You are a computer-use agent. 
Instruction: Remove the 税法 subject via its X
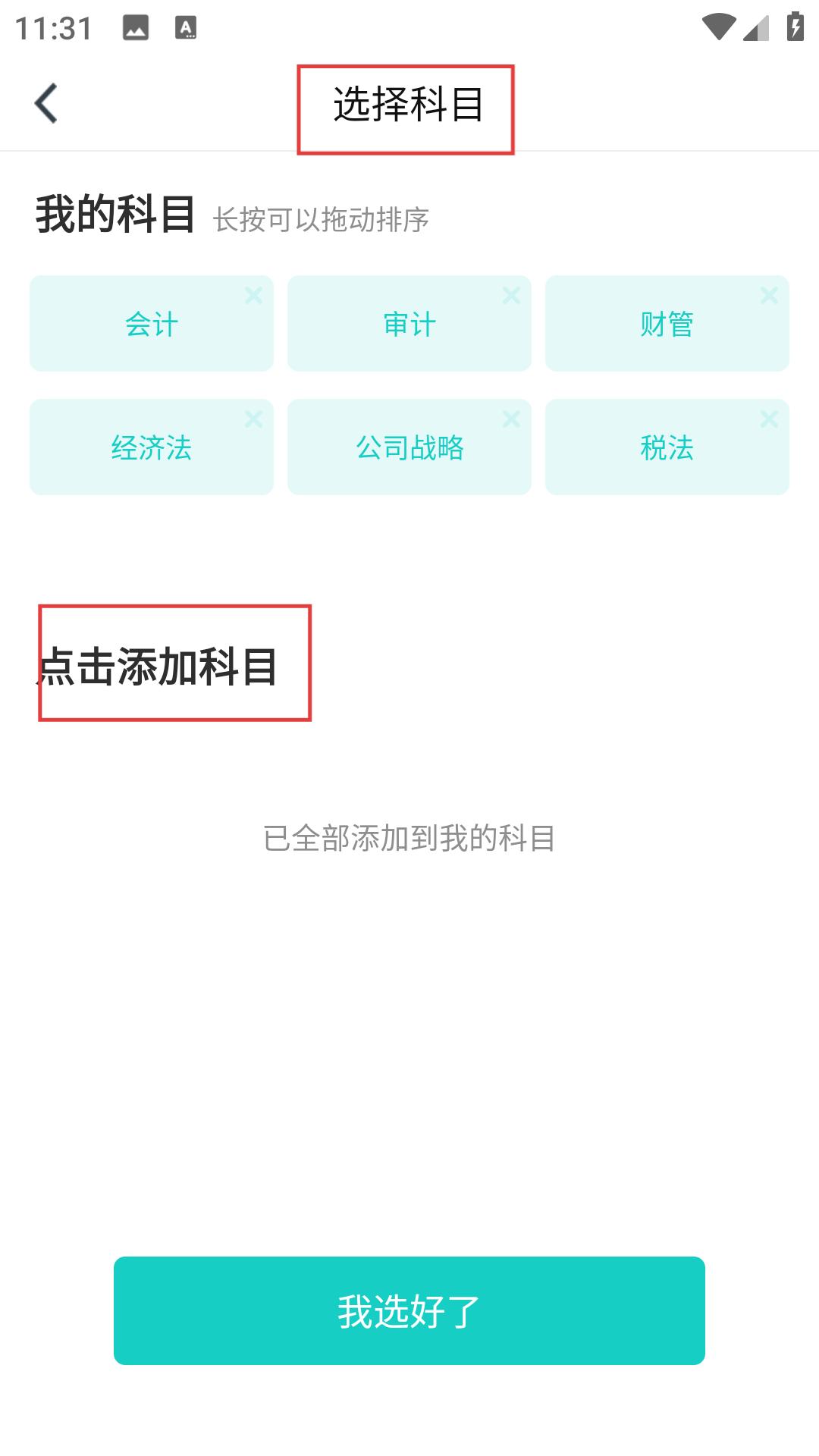tap(769, 419)
